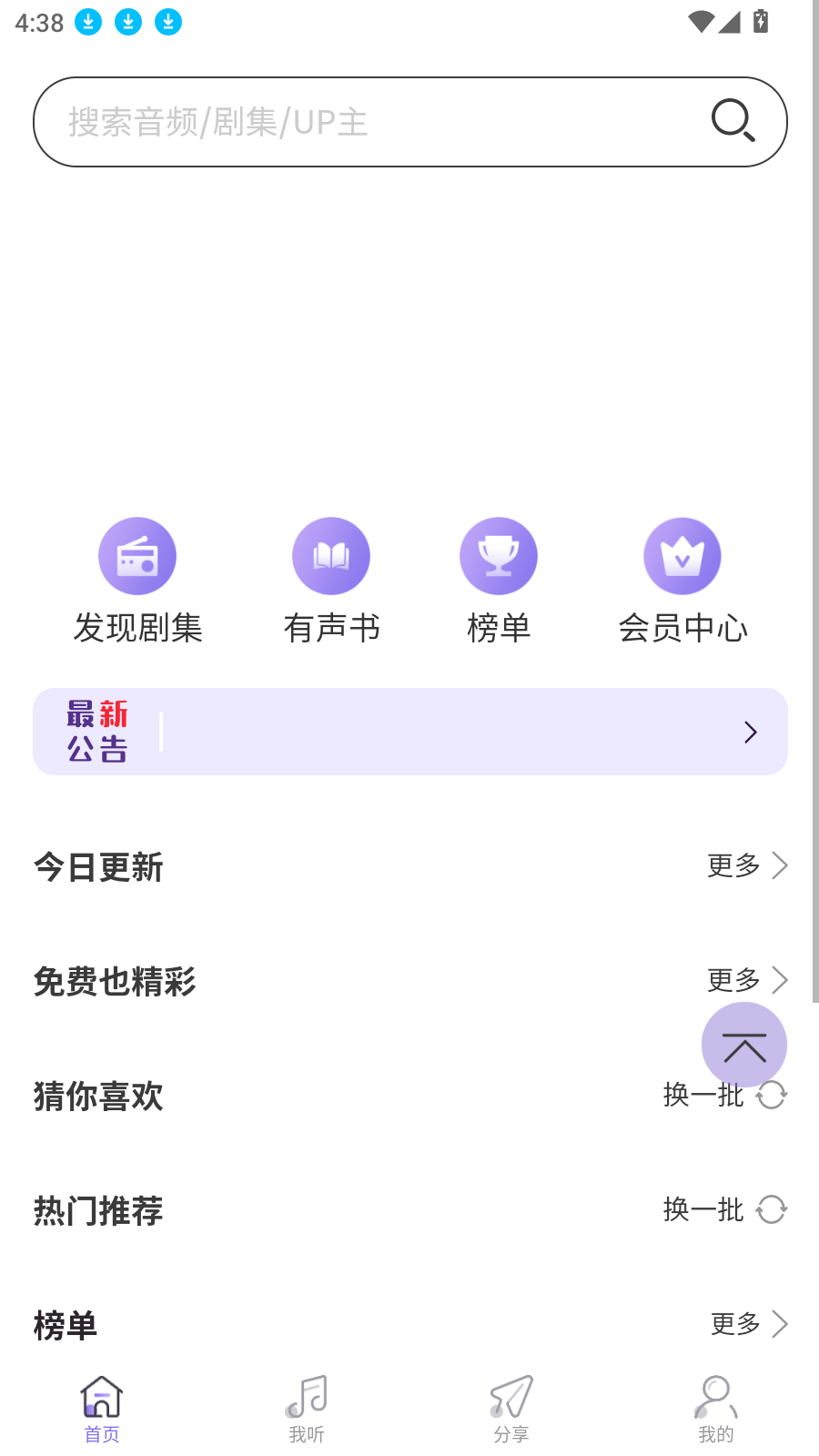Check the battery charging indicator
This screenshot has height=1456, width=819.
pos(761,20)
